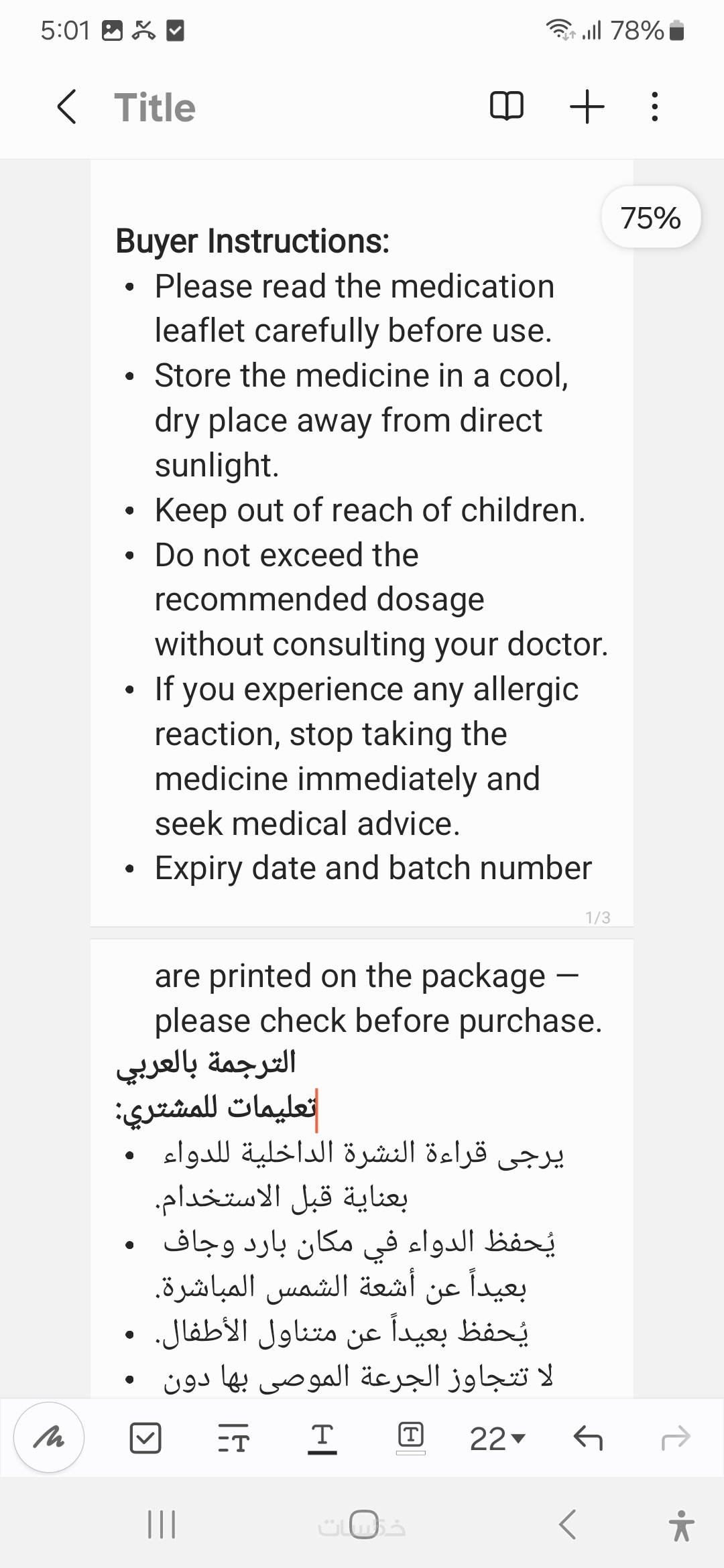This screenshot has height=1568, width=724.
Task: Insert a checkbox list item
Action: click(145, 1437)
